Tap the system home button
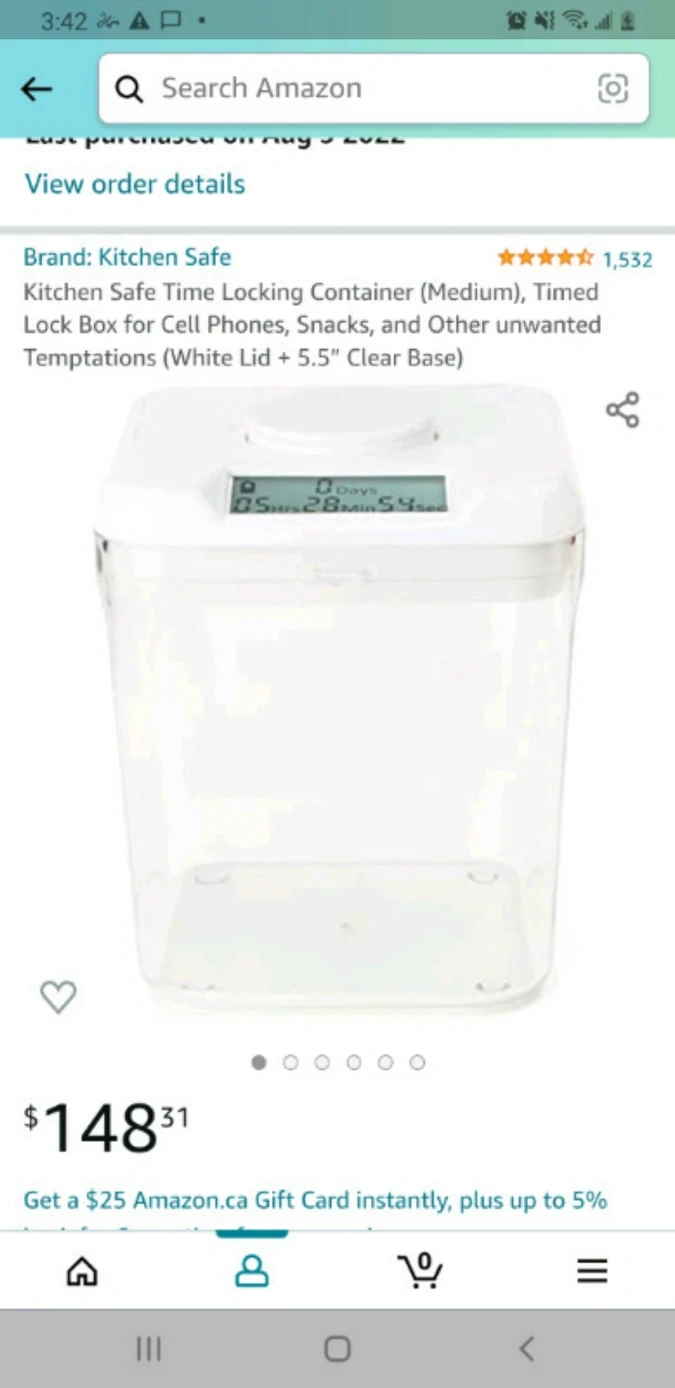Screen dimensions: 675x1388 337,1349
